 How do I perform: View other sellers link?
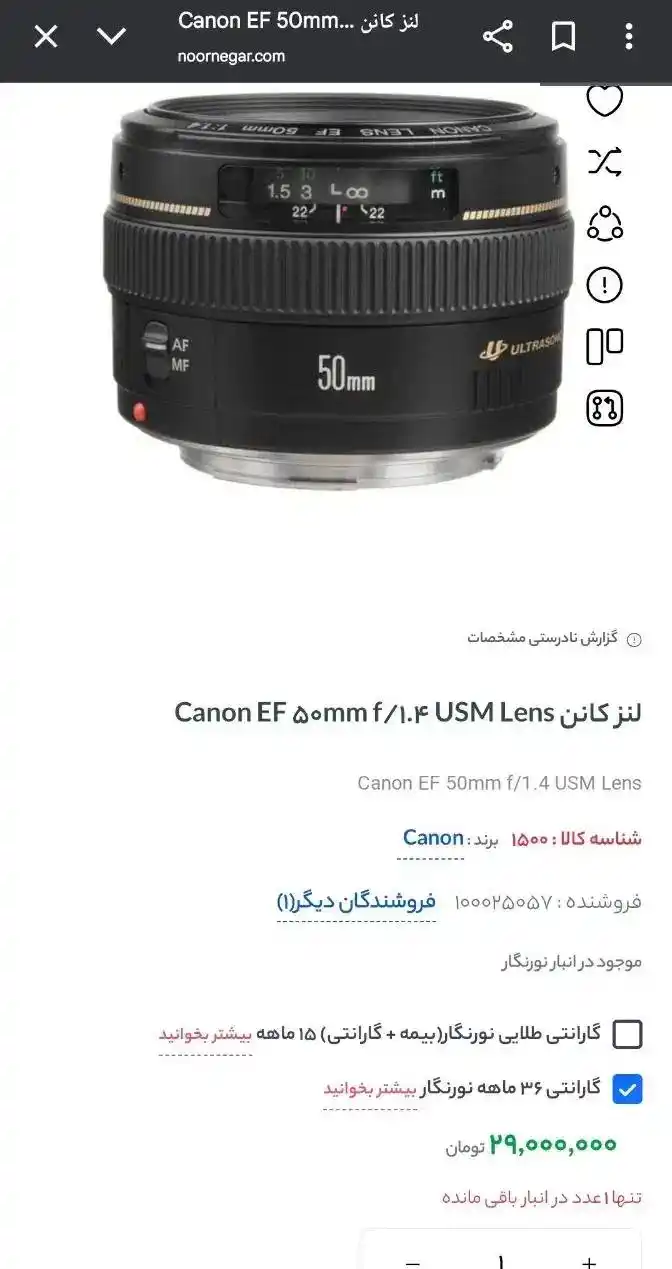tap(356, 901)
